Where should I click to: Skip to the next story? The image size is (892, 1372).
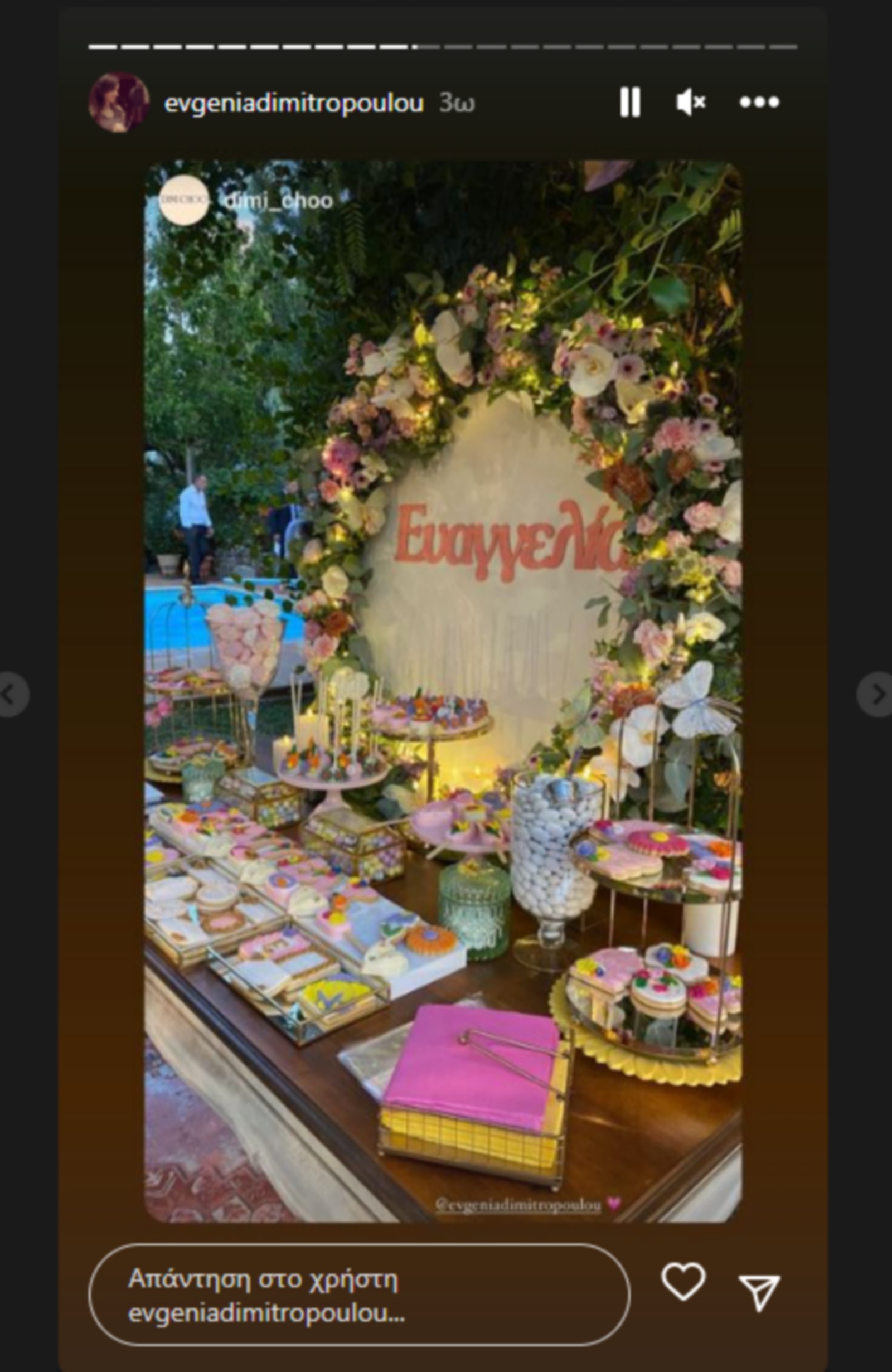[x=876, y=695]
